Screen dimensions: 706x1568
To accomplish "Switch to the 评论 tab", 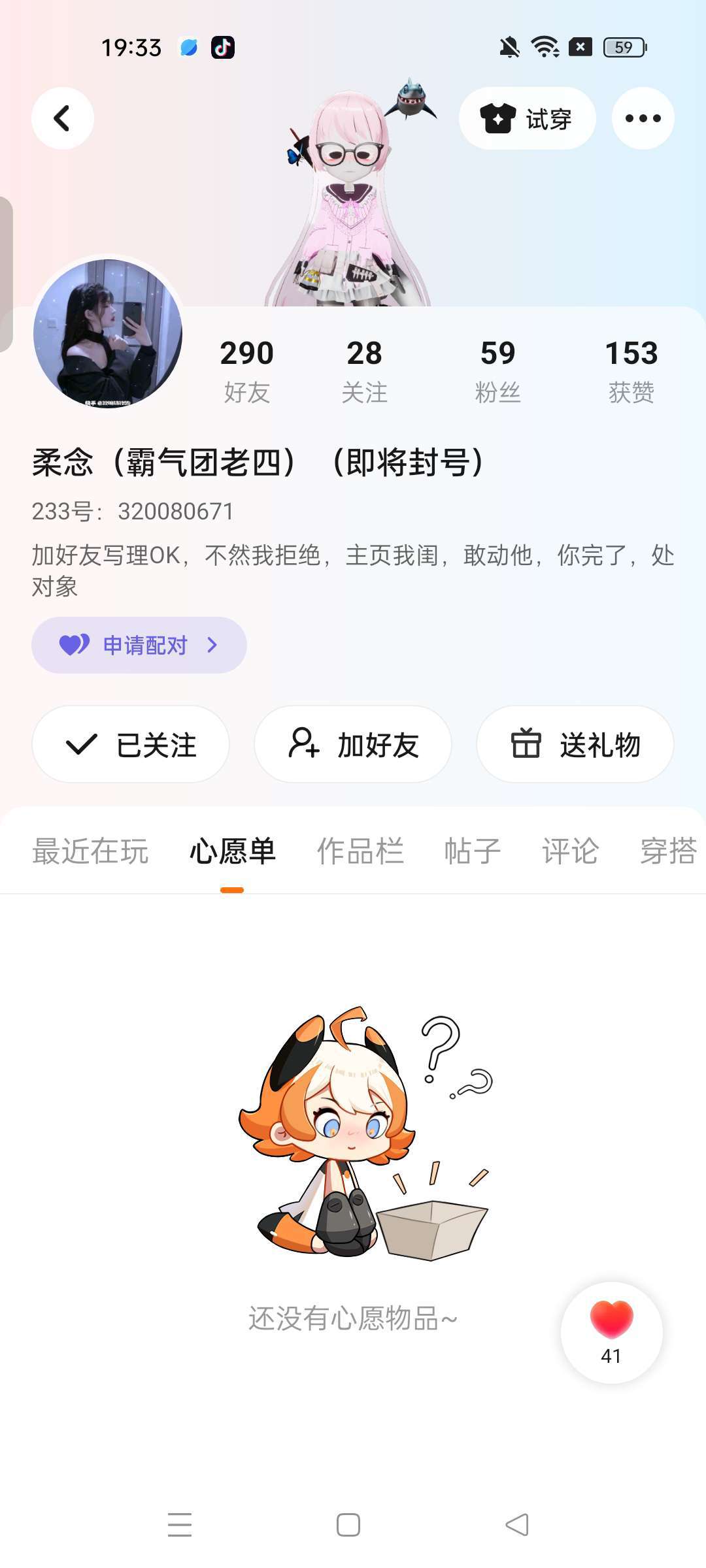I will pos(570,851).
